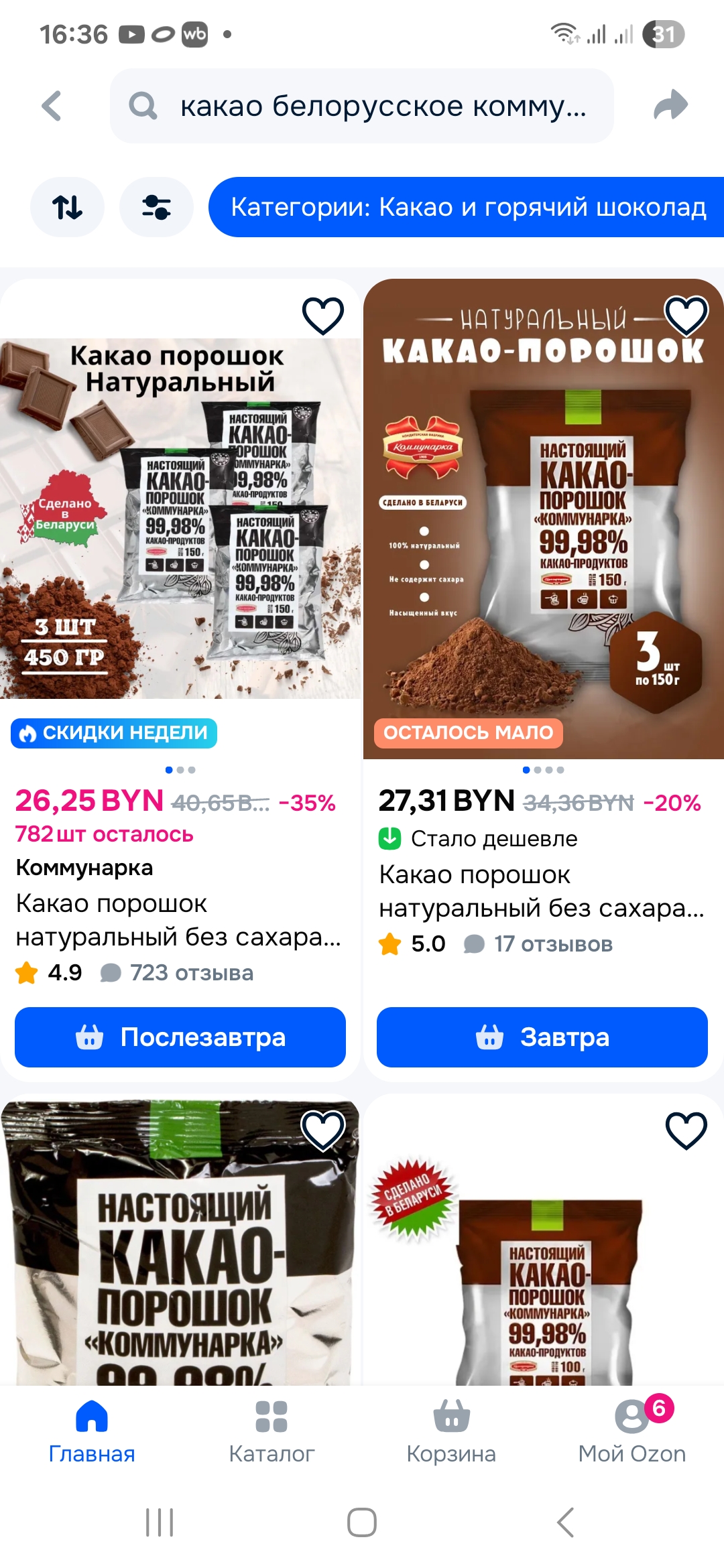Add the 27,31 BYN cocoa to favorites
The width and height of the screenshot is (724, 1568).
click(686, 315)
